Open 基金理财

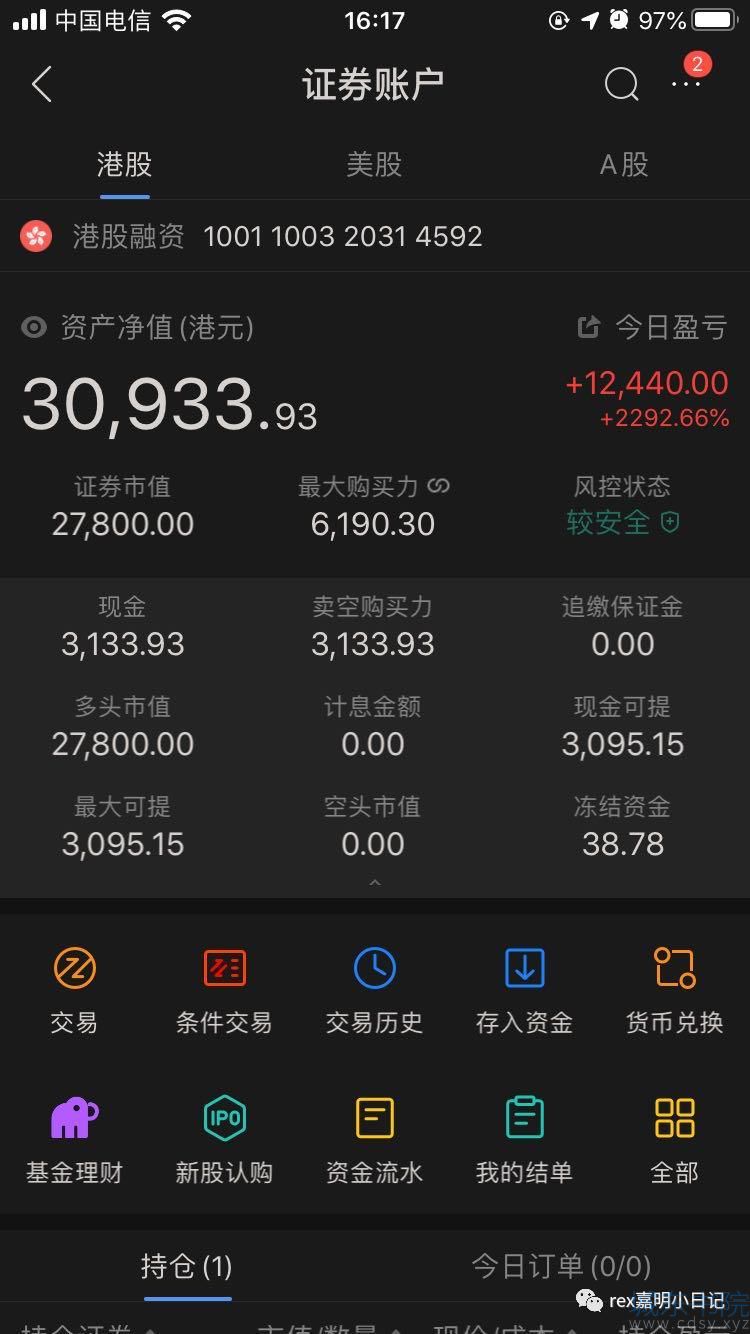coord(74,1140)
